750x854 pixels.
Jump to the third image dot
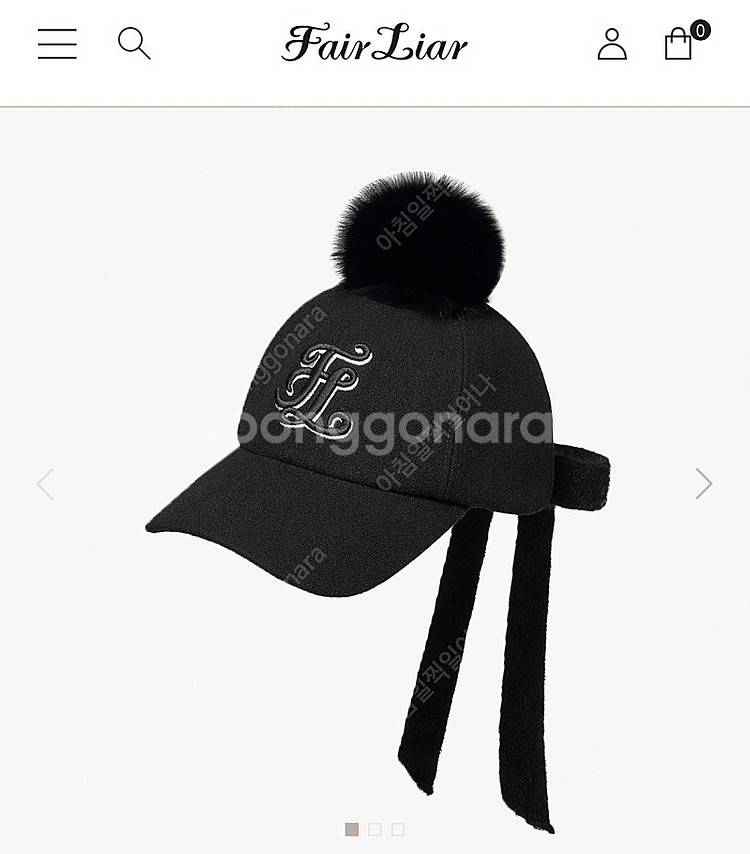point(398,829)
